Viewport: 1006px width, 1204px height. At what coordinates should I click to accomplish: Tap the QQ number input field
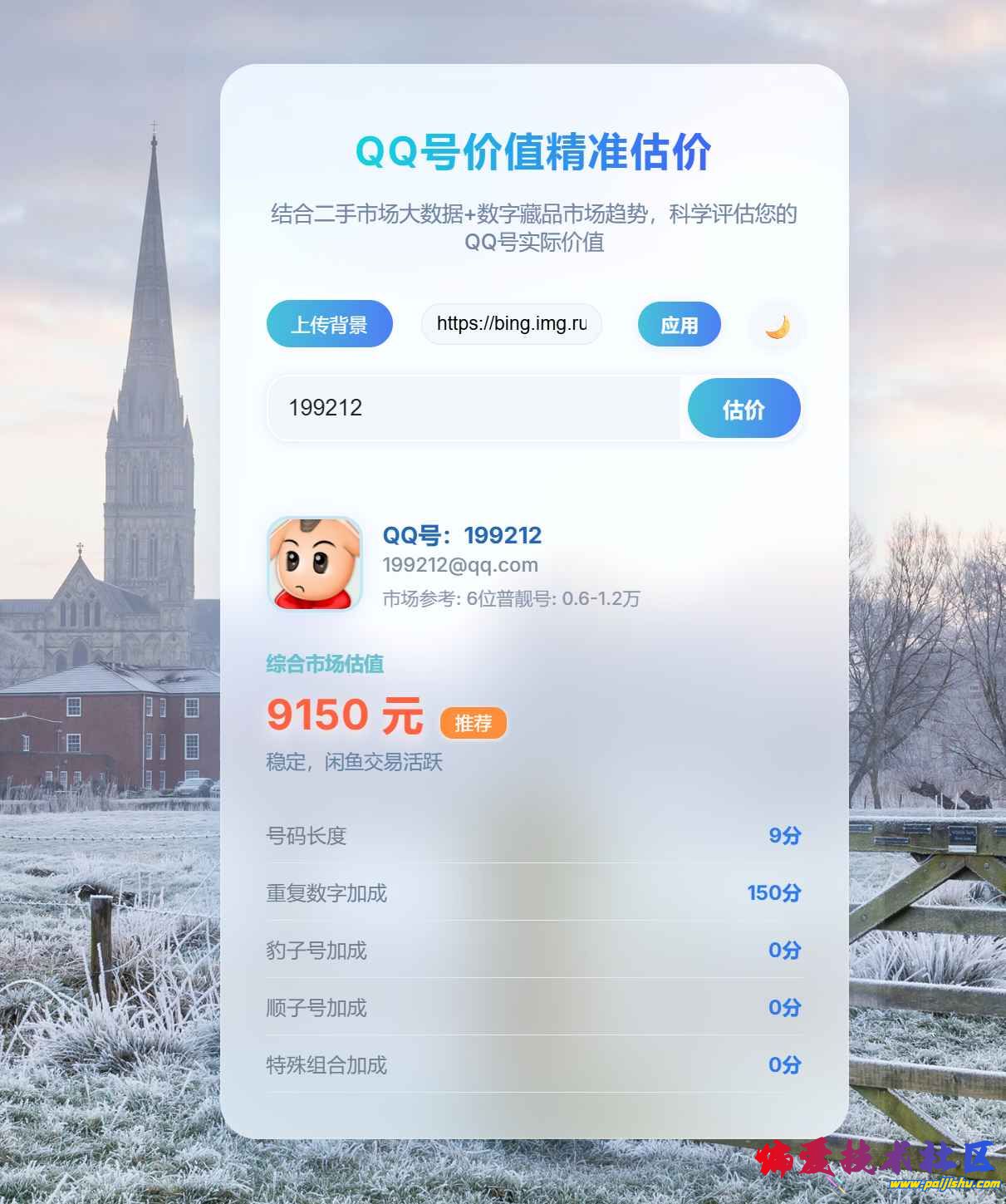coord(474,408)
